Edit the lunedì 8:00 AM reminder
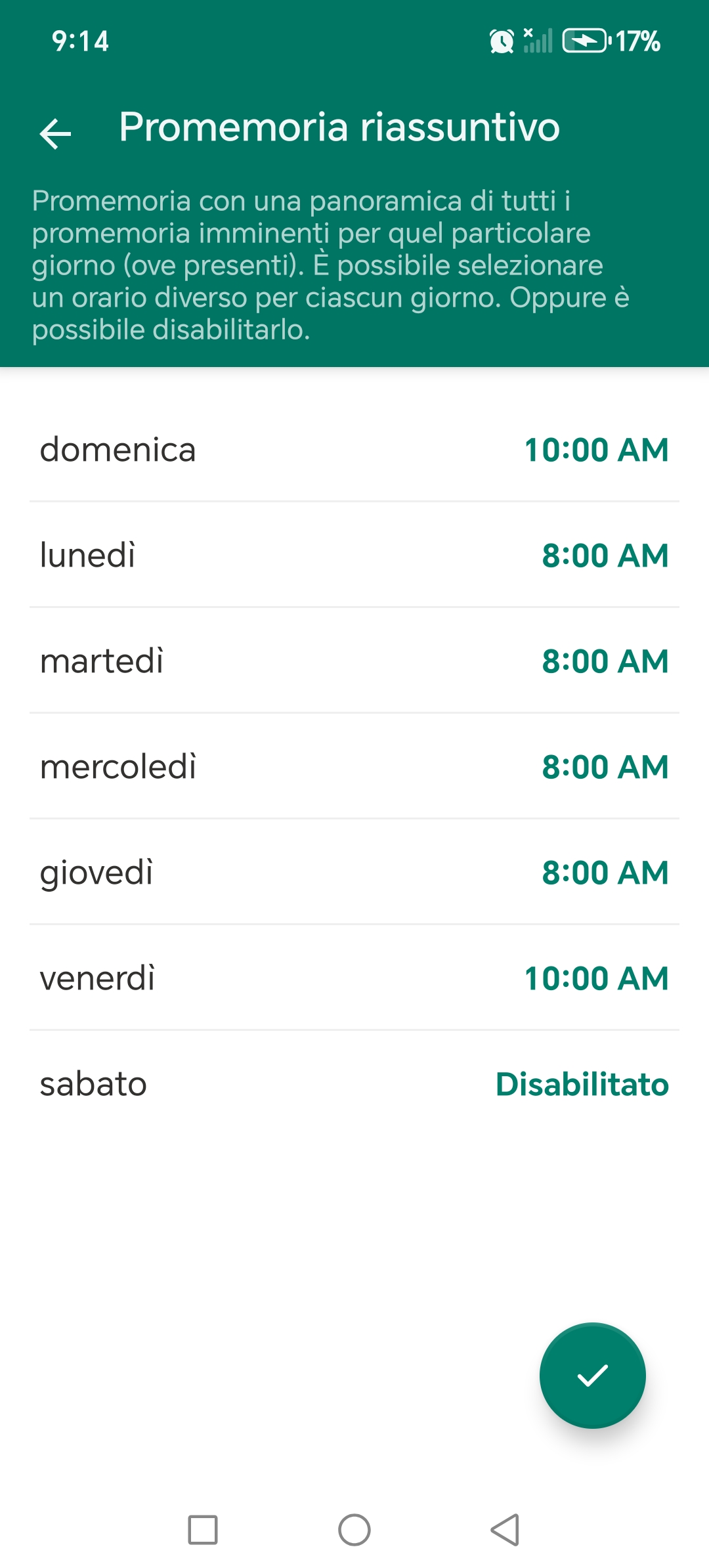709x1568 pixels. click(354, 555)
